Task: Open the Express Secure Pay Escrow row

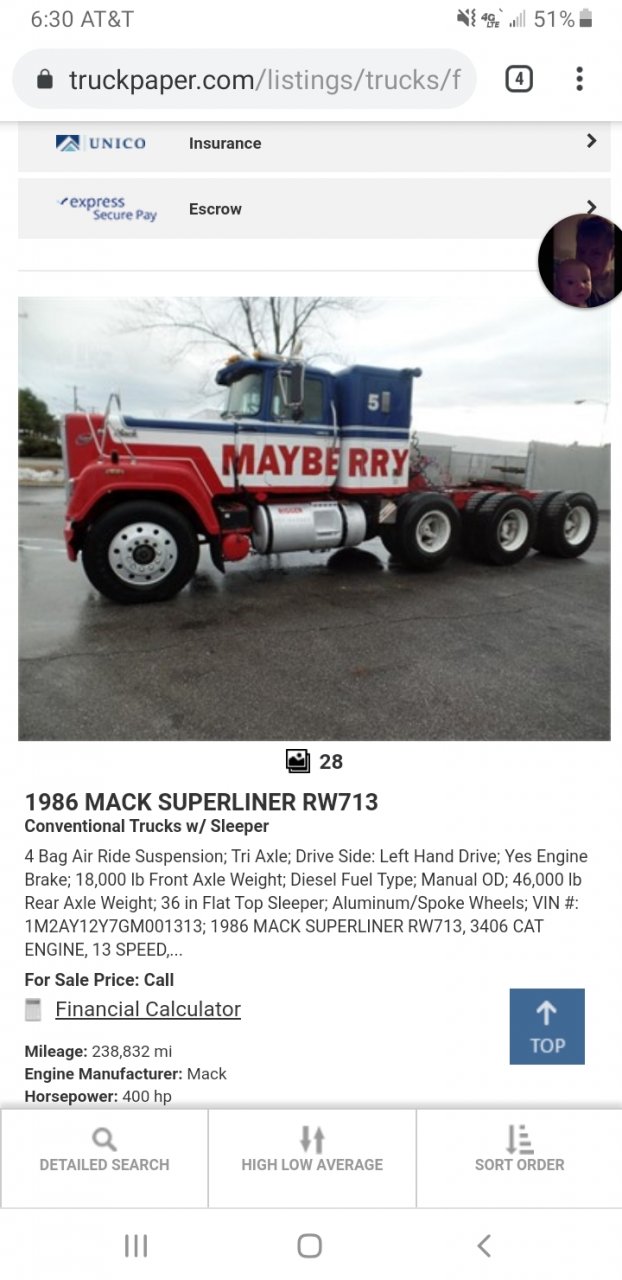Action: pyautogui.click(x=300, y=209)
